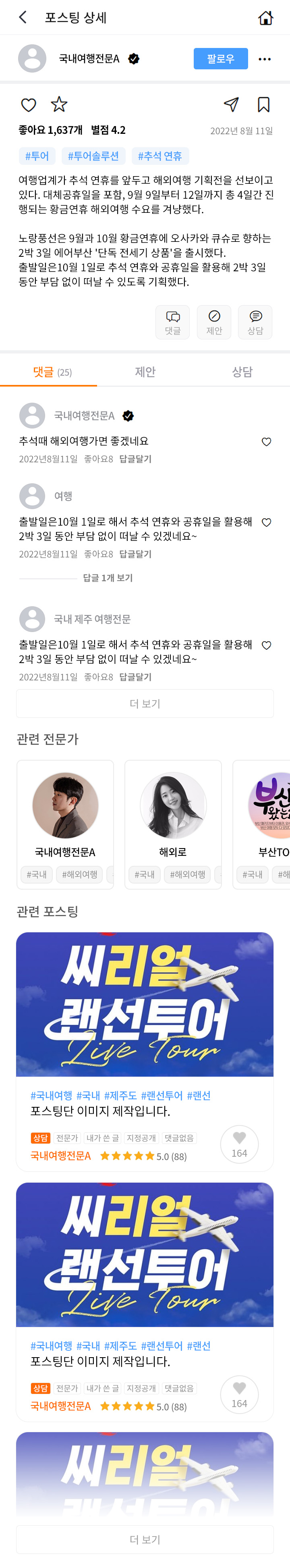Switch to the 제안 tab
Viewport: 290px width, 1568px height.
tap(145, 372)
